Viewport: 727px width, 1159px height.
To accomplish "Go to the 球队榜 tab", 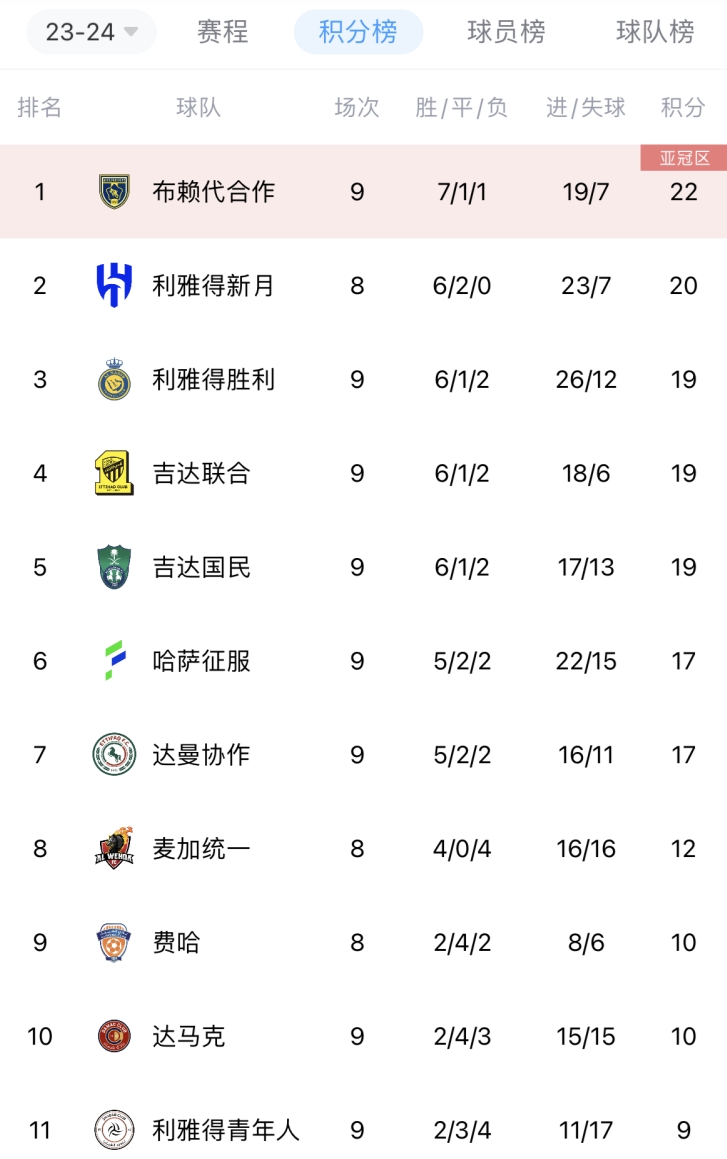I will (x=655, y=32).
